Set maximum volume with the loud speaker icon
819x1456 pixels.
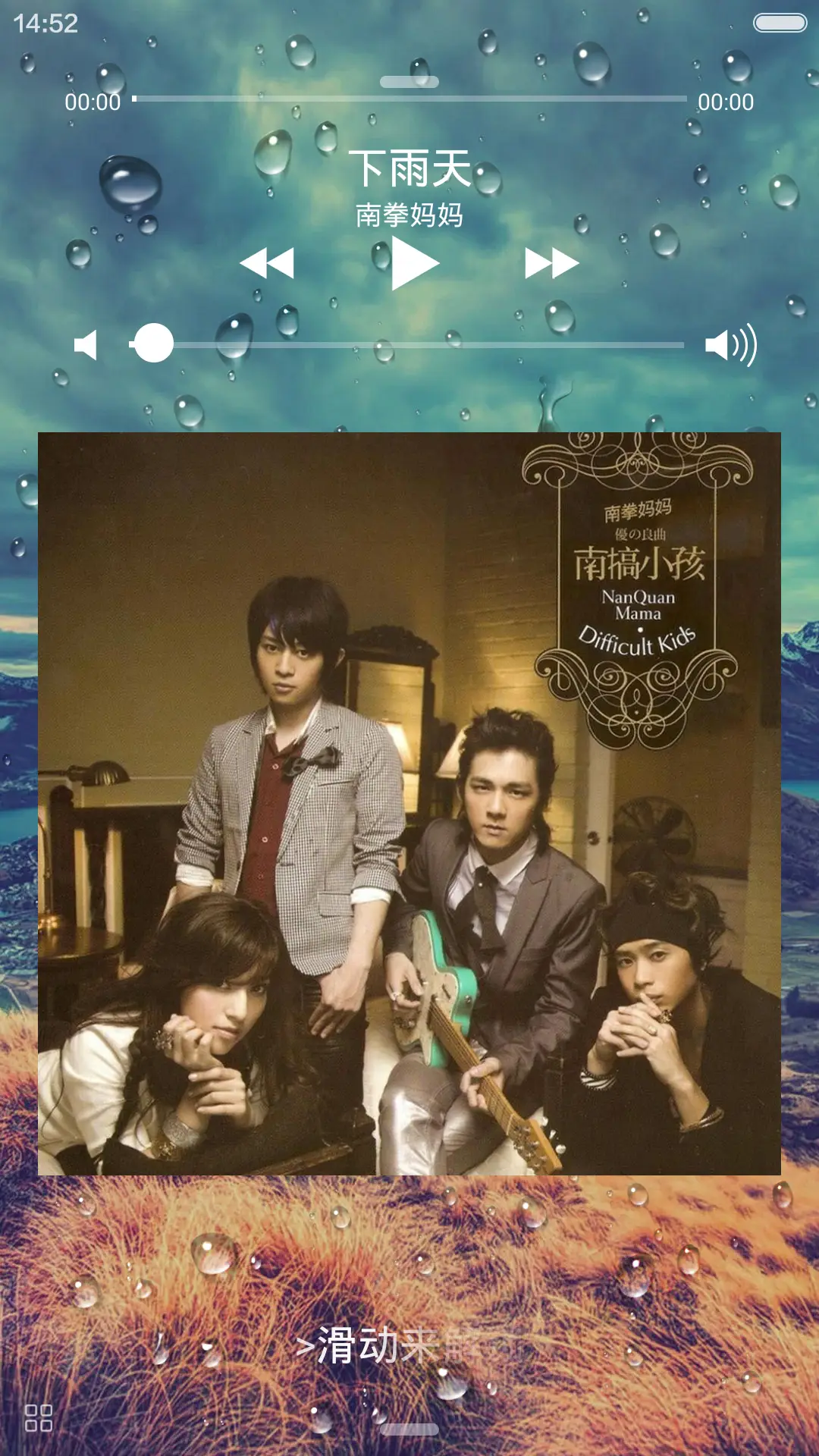coord(730,345)
